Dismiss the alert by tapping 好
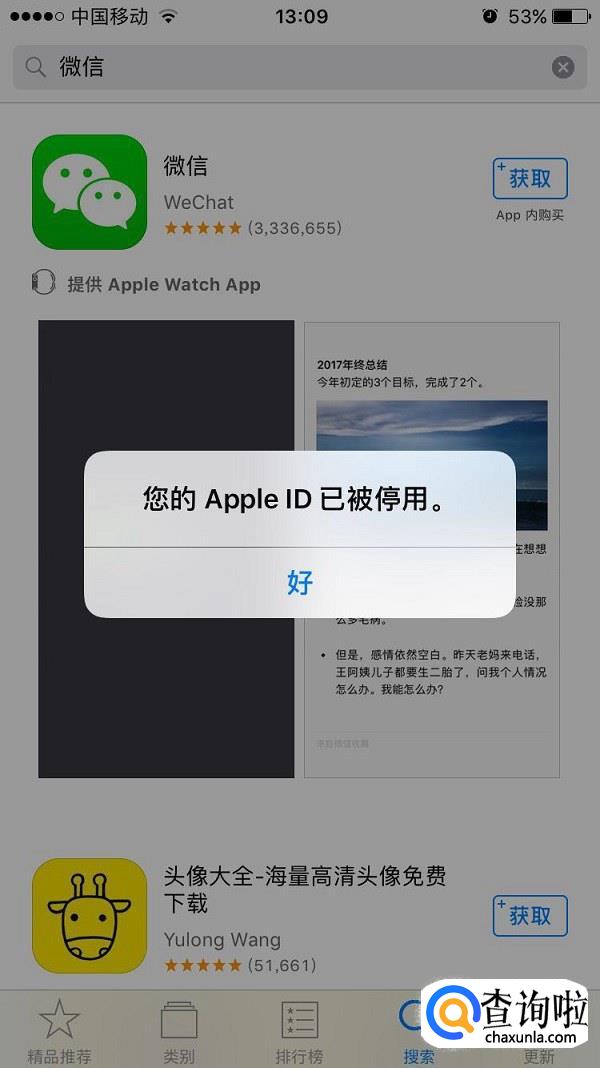 pos(300,582)
